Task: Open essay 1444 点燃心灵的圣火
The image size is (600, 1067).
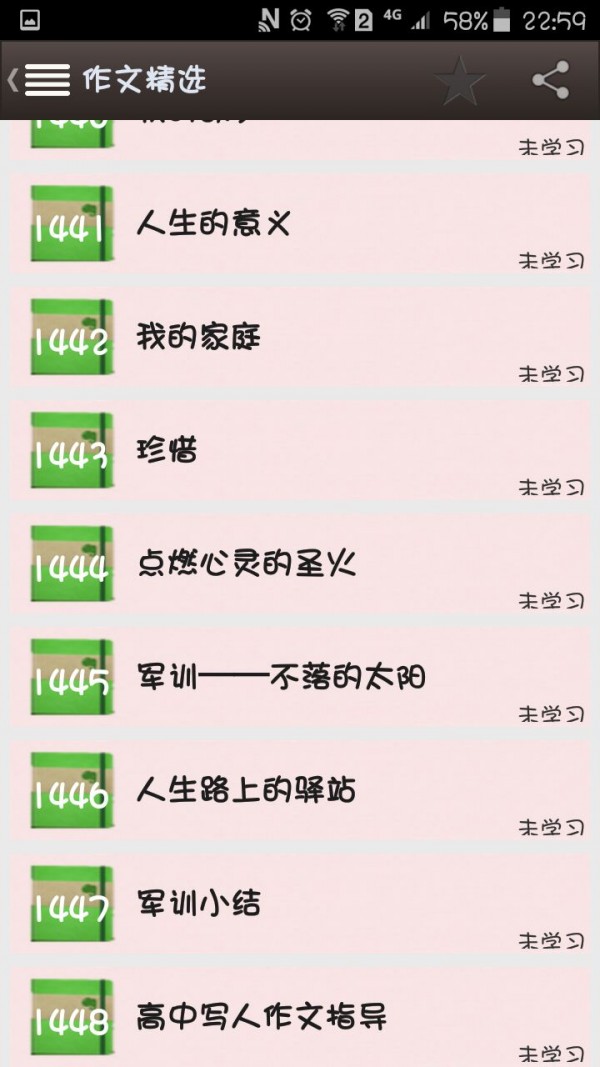Action: tap(300, 565)
